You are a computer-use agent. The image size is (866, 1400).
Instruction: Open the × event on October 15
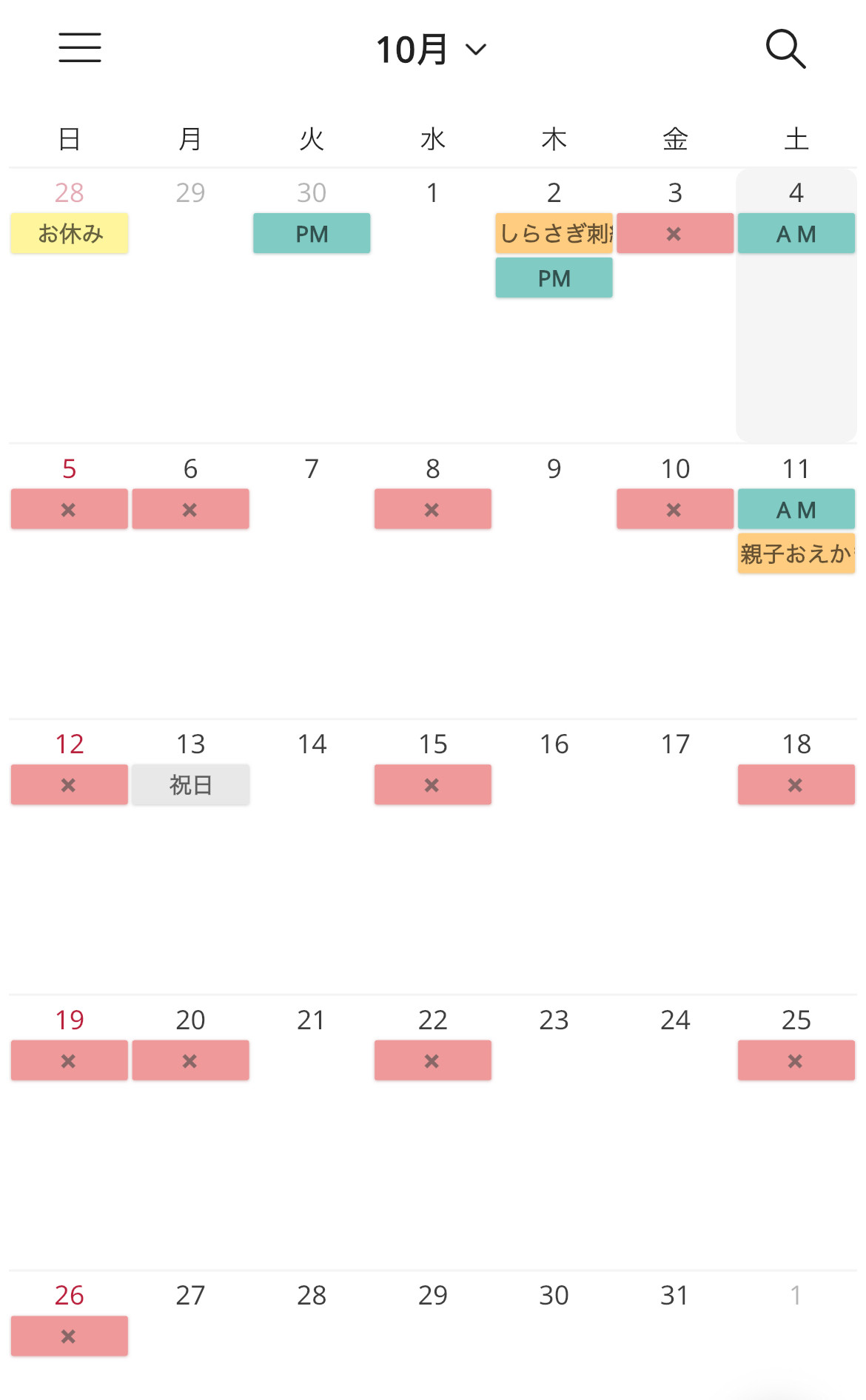432,784
